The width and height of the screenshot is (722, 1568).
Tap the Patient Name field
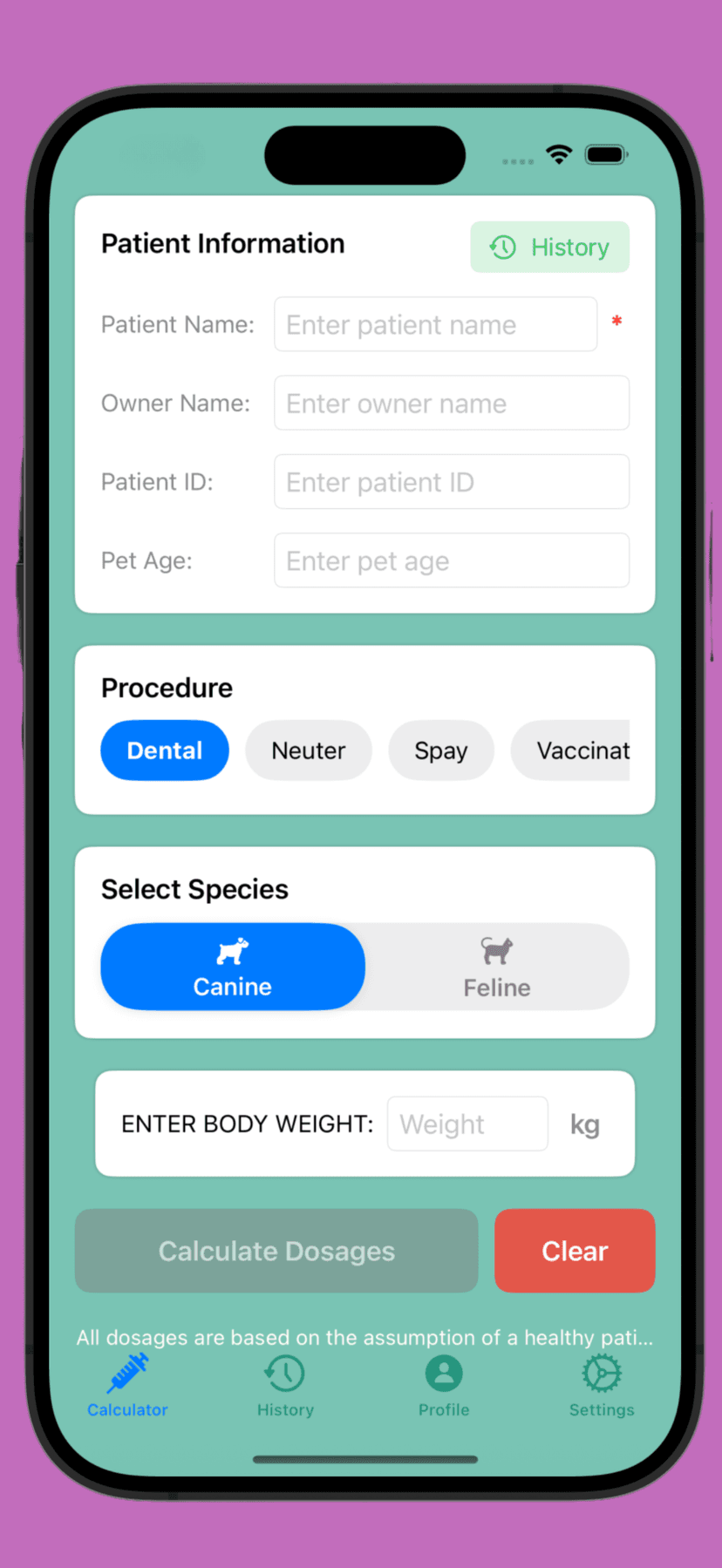coord(435,324)
